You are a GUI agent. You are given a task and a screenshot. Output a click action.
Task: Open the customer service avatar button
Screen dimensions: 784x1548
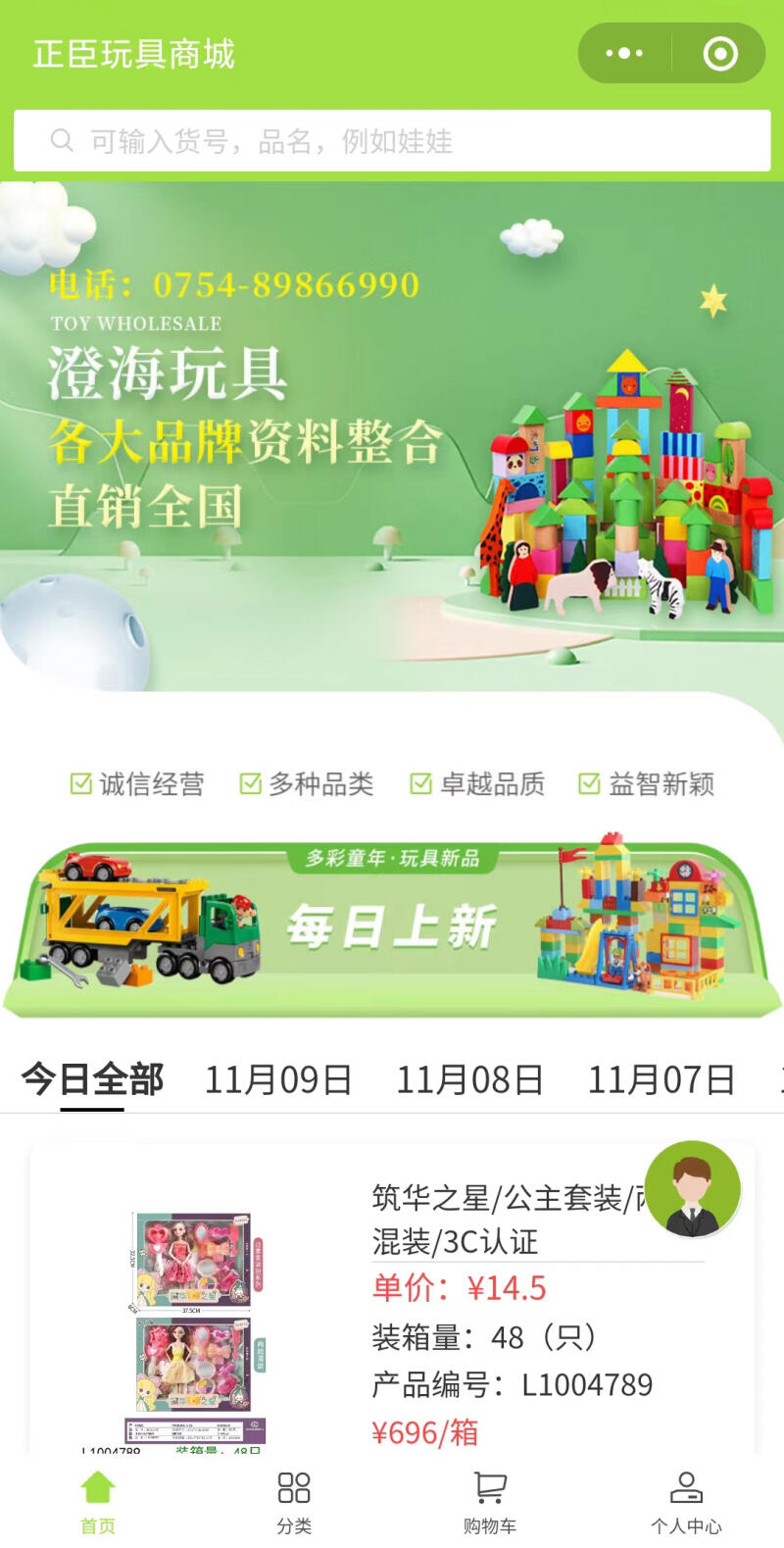tap(693, 1188)
